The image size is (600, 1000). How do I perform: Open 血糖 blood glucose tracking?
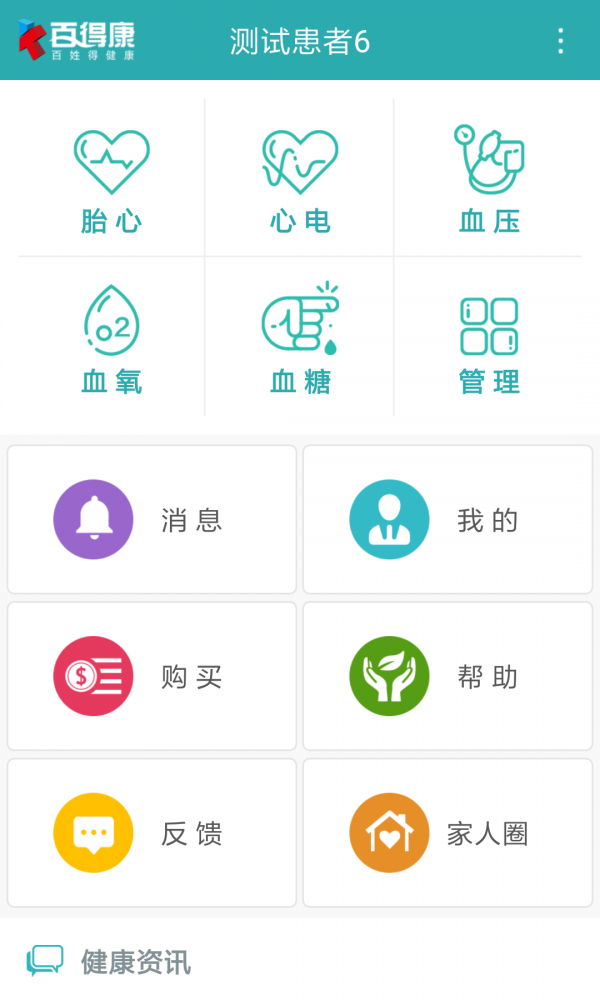300,338
